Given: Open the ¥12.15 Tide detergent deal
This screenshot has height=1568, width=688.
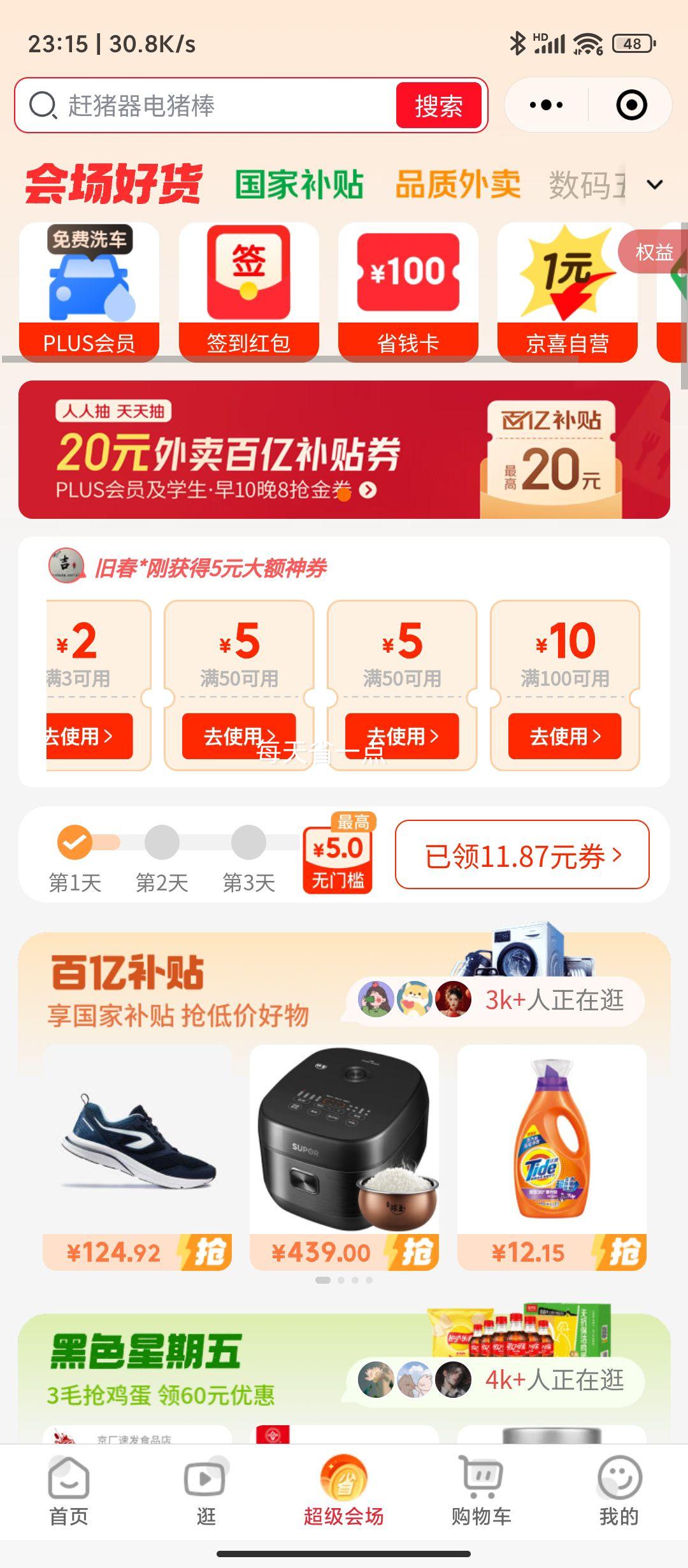Looking at the screenshot, I should pyautogui.click(x=552, y=1157).
